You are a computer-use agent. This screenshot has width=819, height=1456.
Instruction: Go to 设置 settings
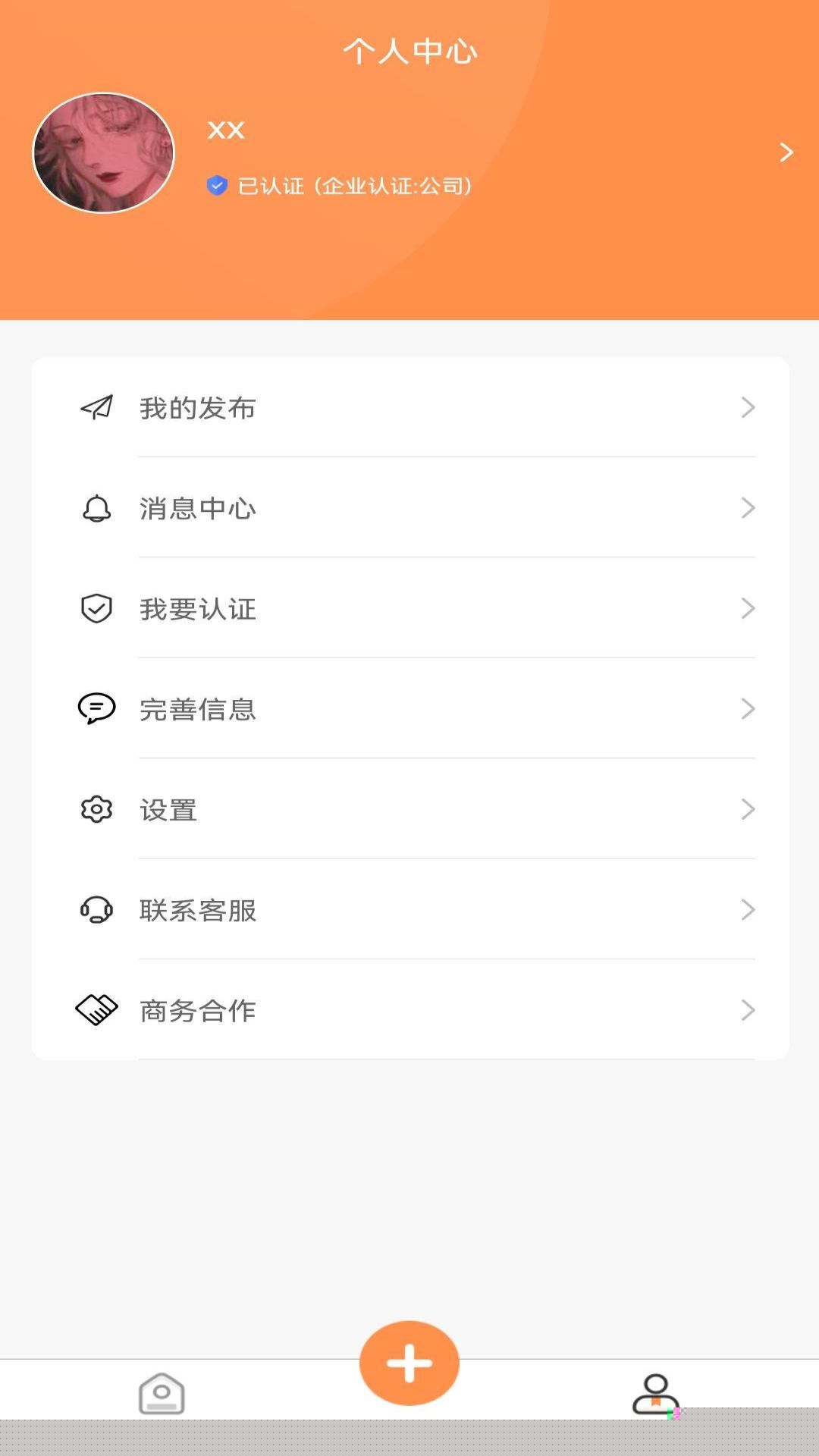(x=409, y=810)
